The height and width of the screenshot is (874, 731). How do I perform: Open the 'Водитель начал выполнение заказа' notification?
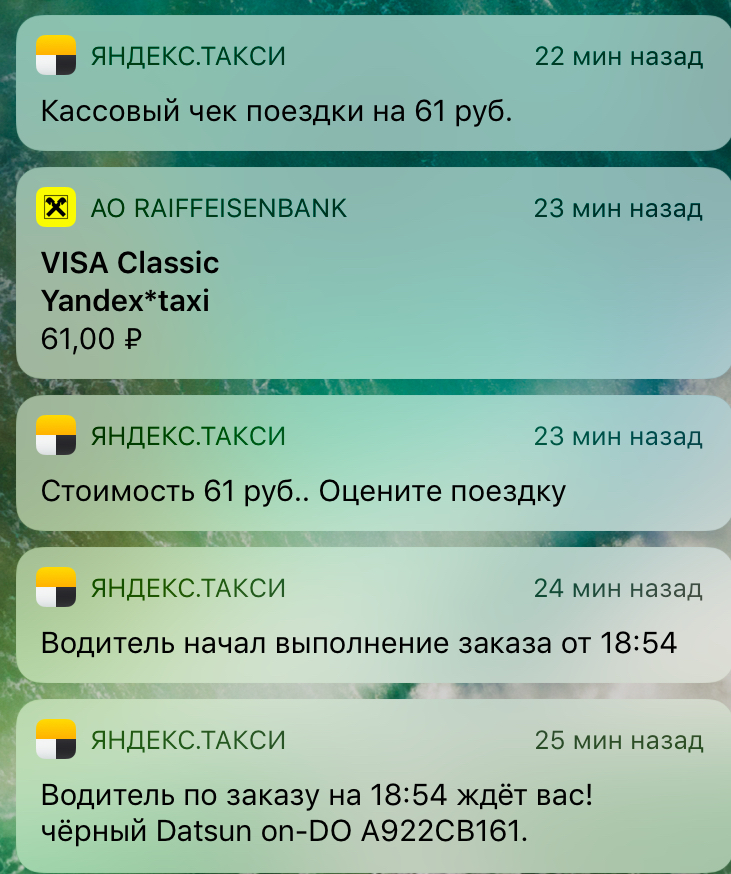(365, 615)
